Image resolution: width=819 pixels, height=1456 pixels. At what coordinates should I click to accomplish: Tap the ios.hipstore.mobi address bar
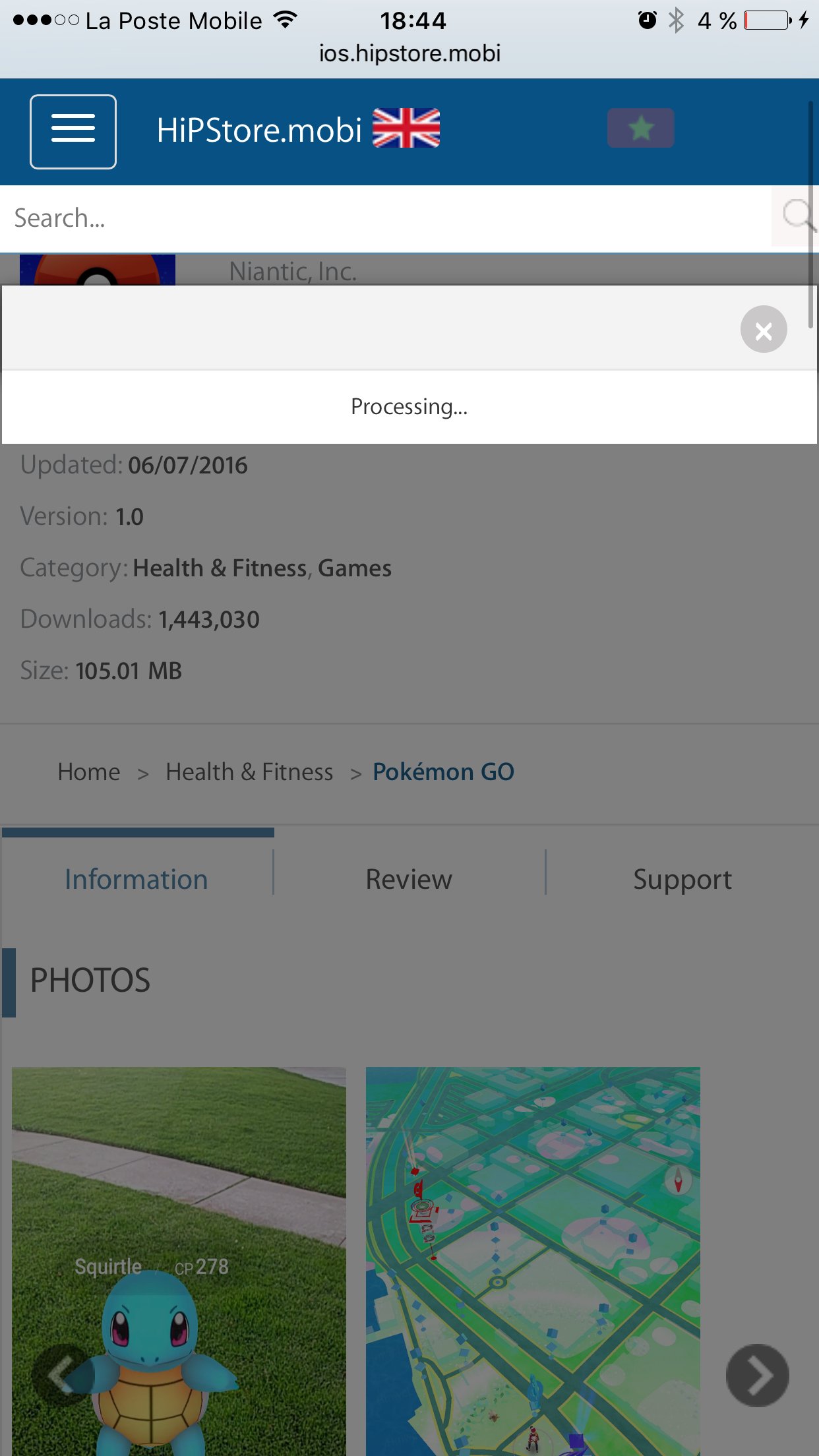(409, 53)
